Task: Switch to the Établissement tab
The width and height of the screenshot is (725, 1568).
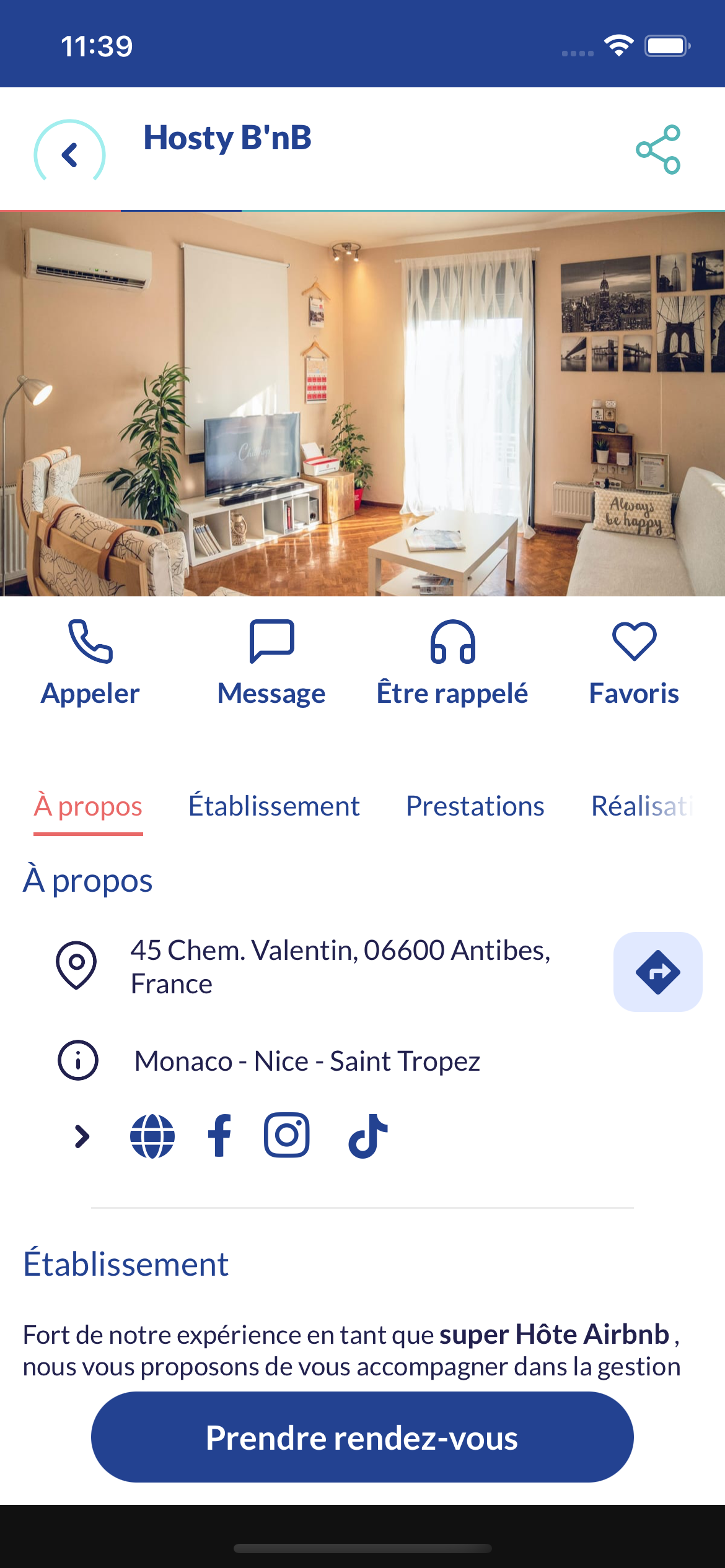Action: coord(274,806)
